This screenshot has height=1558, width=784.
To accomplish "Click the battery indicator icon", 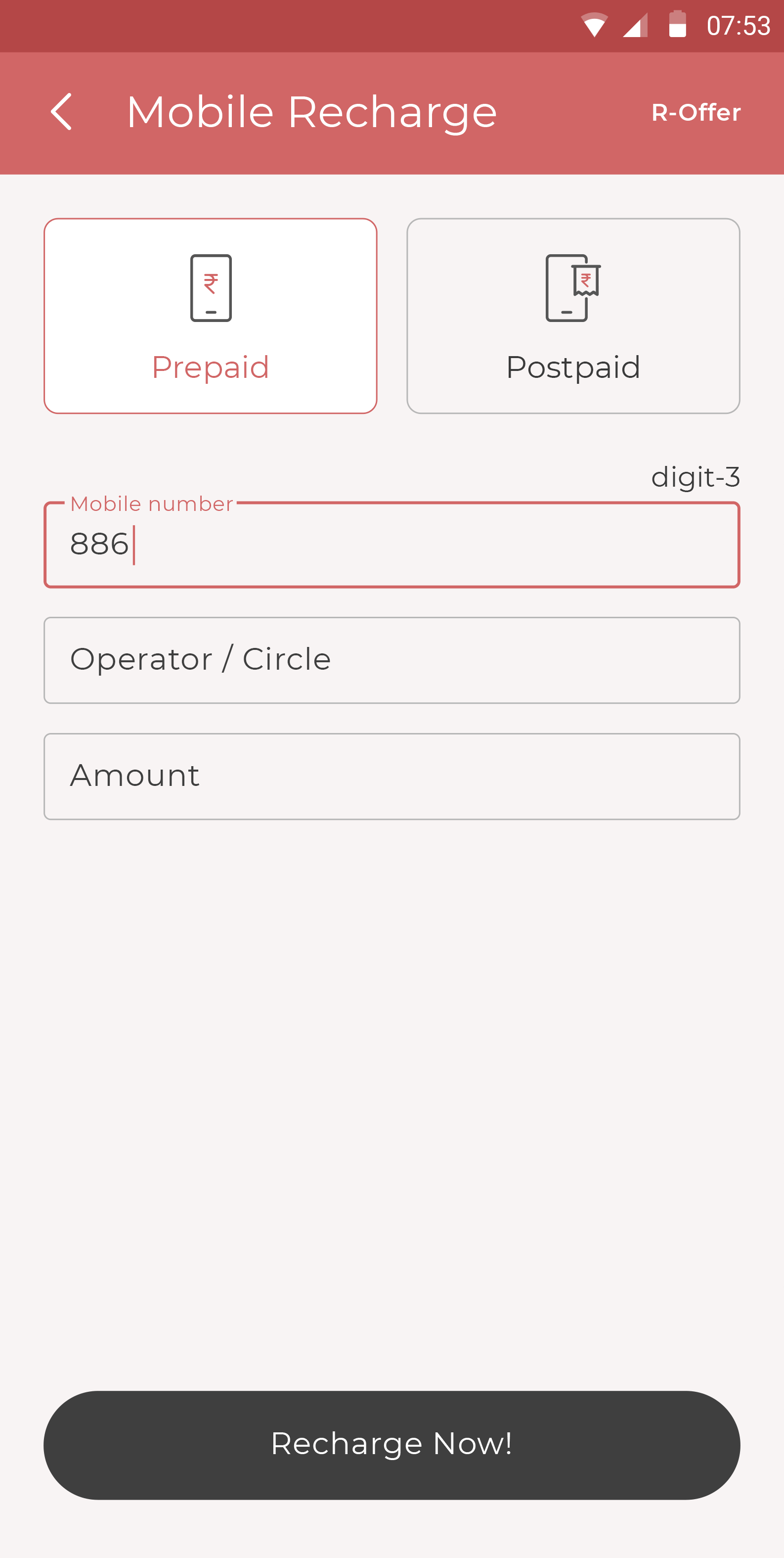I will 678,24.
